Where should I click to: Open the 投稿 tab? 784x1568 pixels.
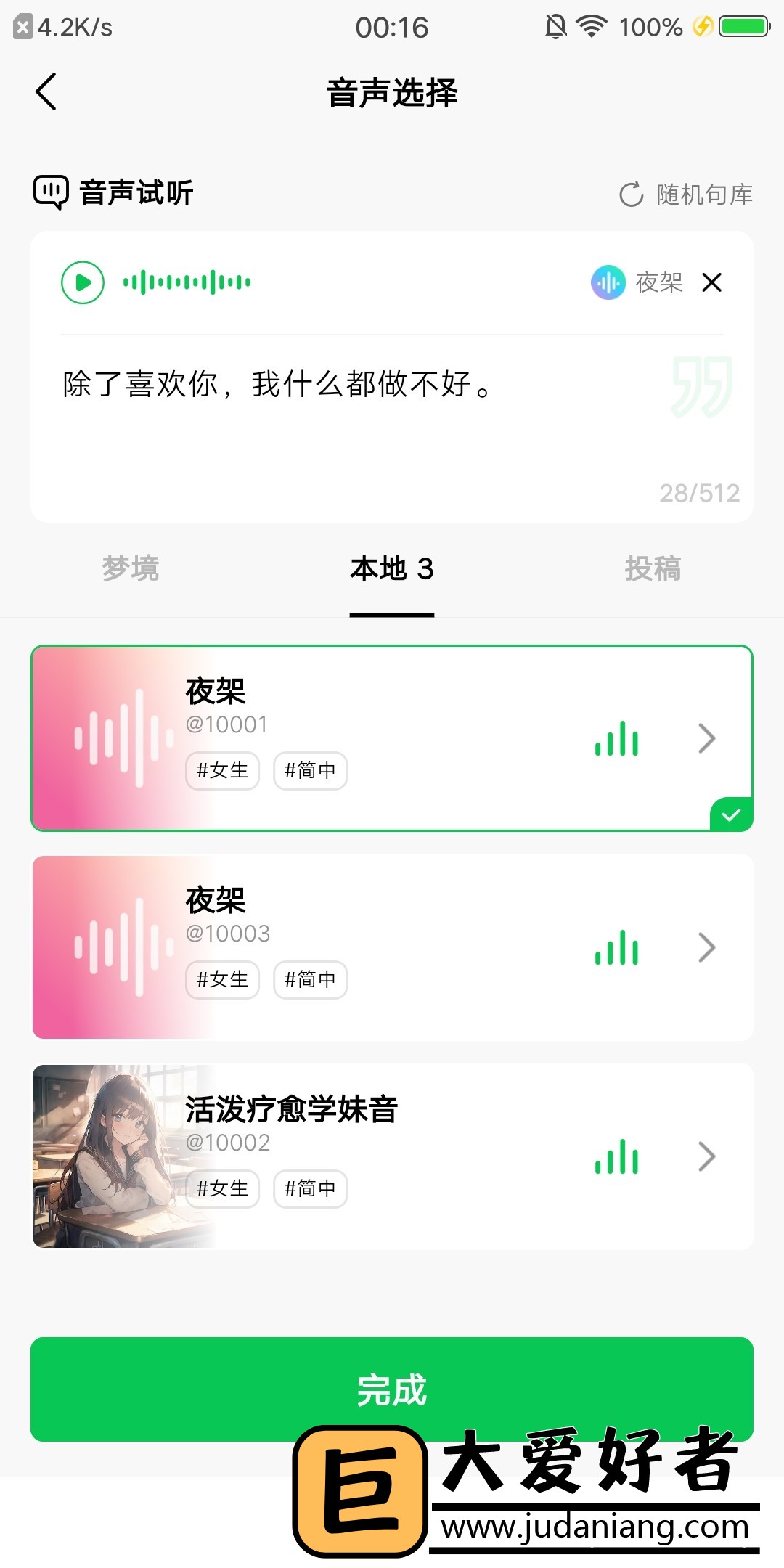point(653,568)
